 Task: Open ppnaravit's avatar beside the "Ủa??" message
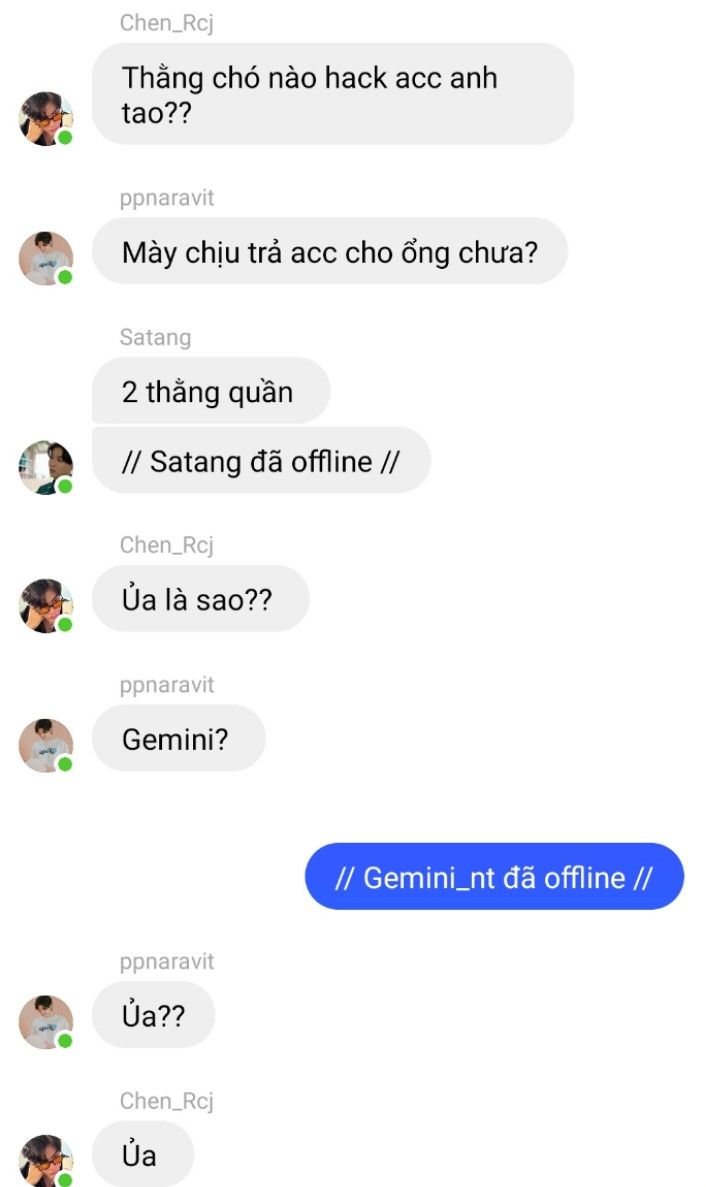click(x=46, y=1023)
